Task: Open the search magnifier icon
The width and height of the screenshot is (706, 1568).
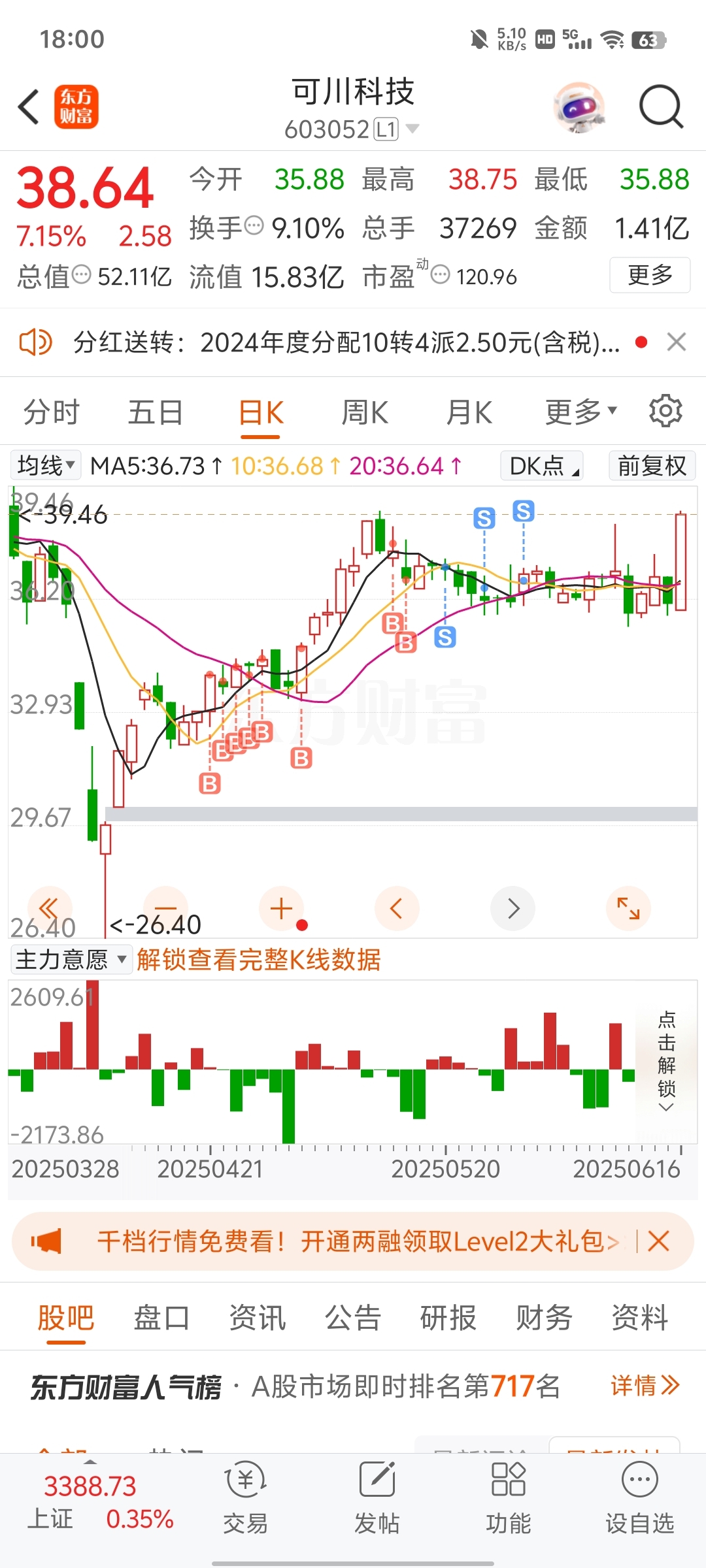Action: [661, 106]
